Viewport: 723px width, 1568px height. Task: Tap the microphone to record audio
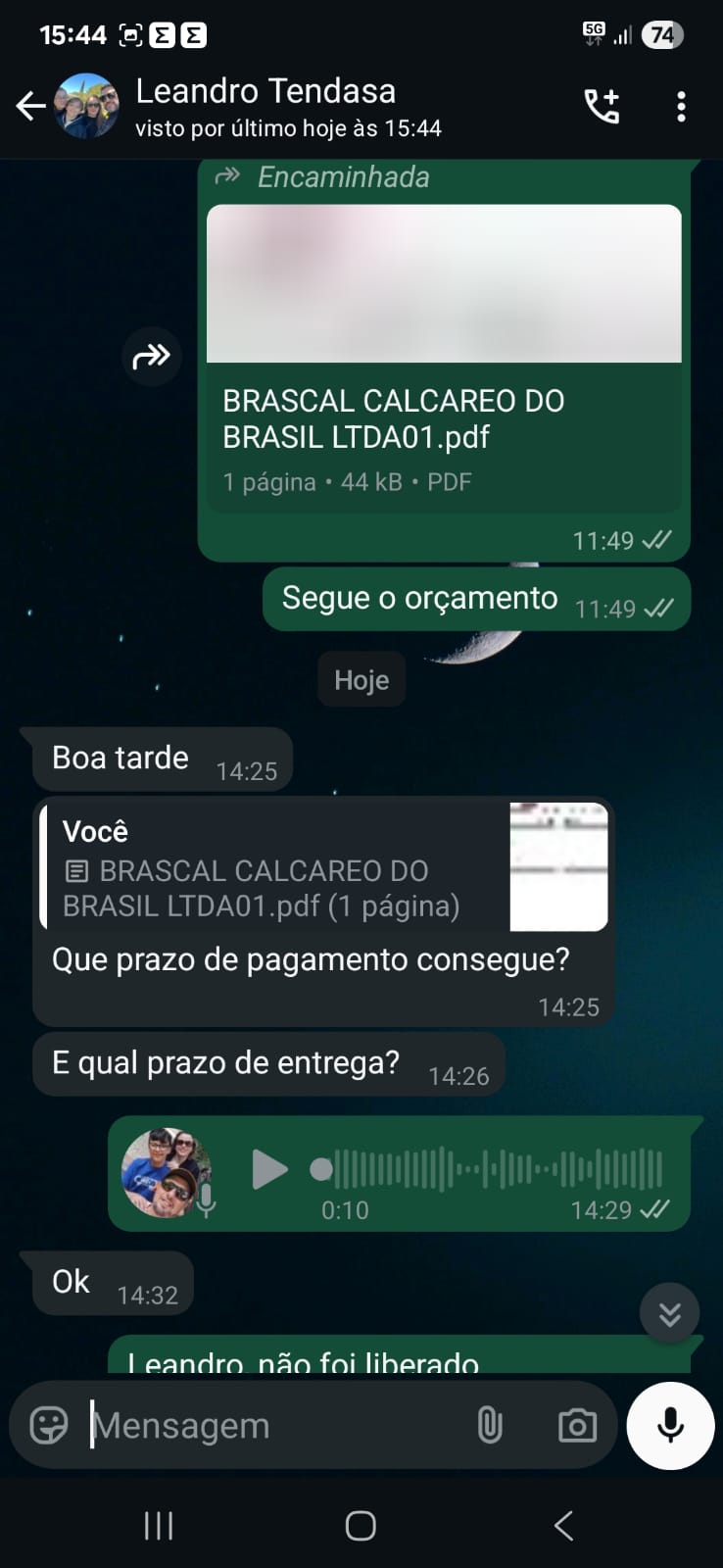pos(671,1425)
